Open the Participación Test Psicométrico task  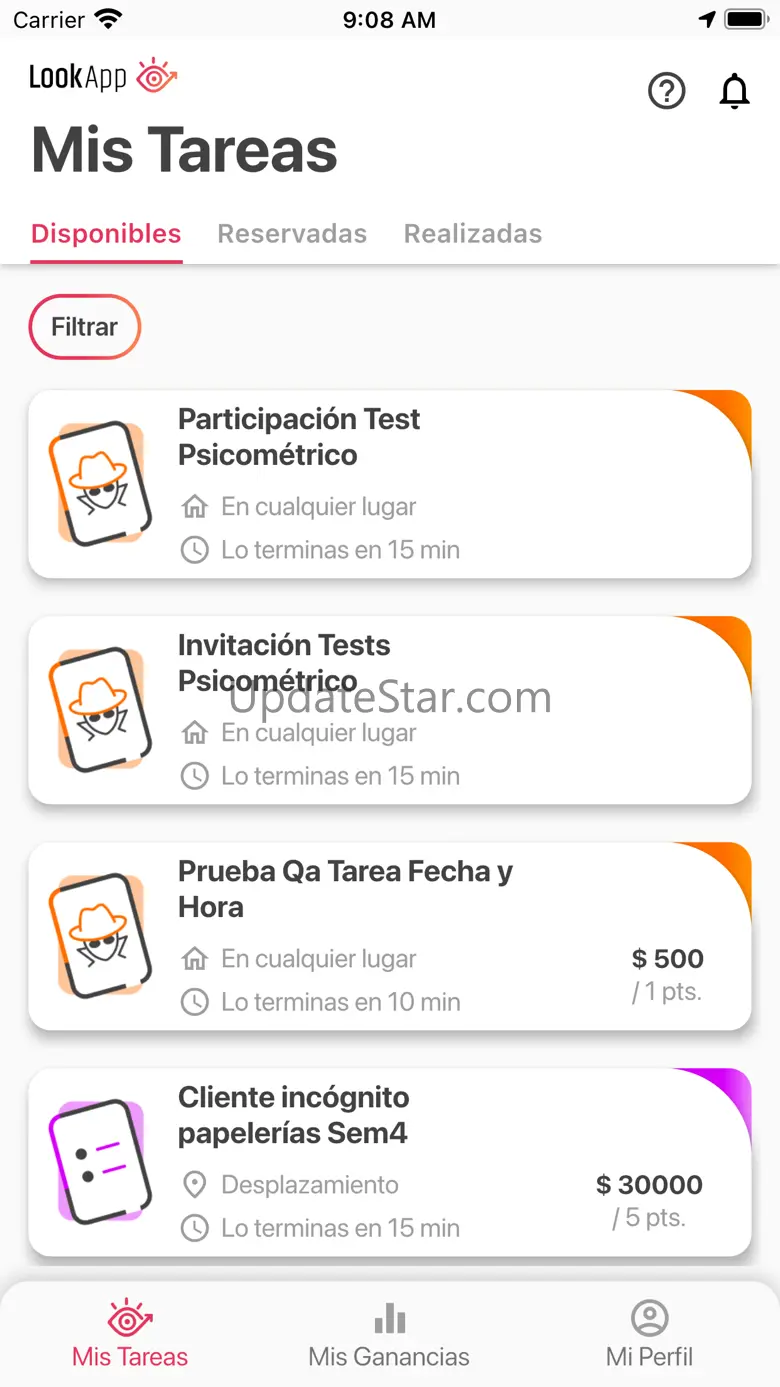click(x=390, y=484)
